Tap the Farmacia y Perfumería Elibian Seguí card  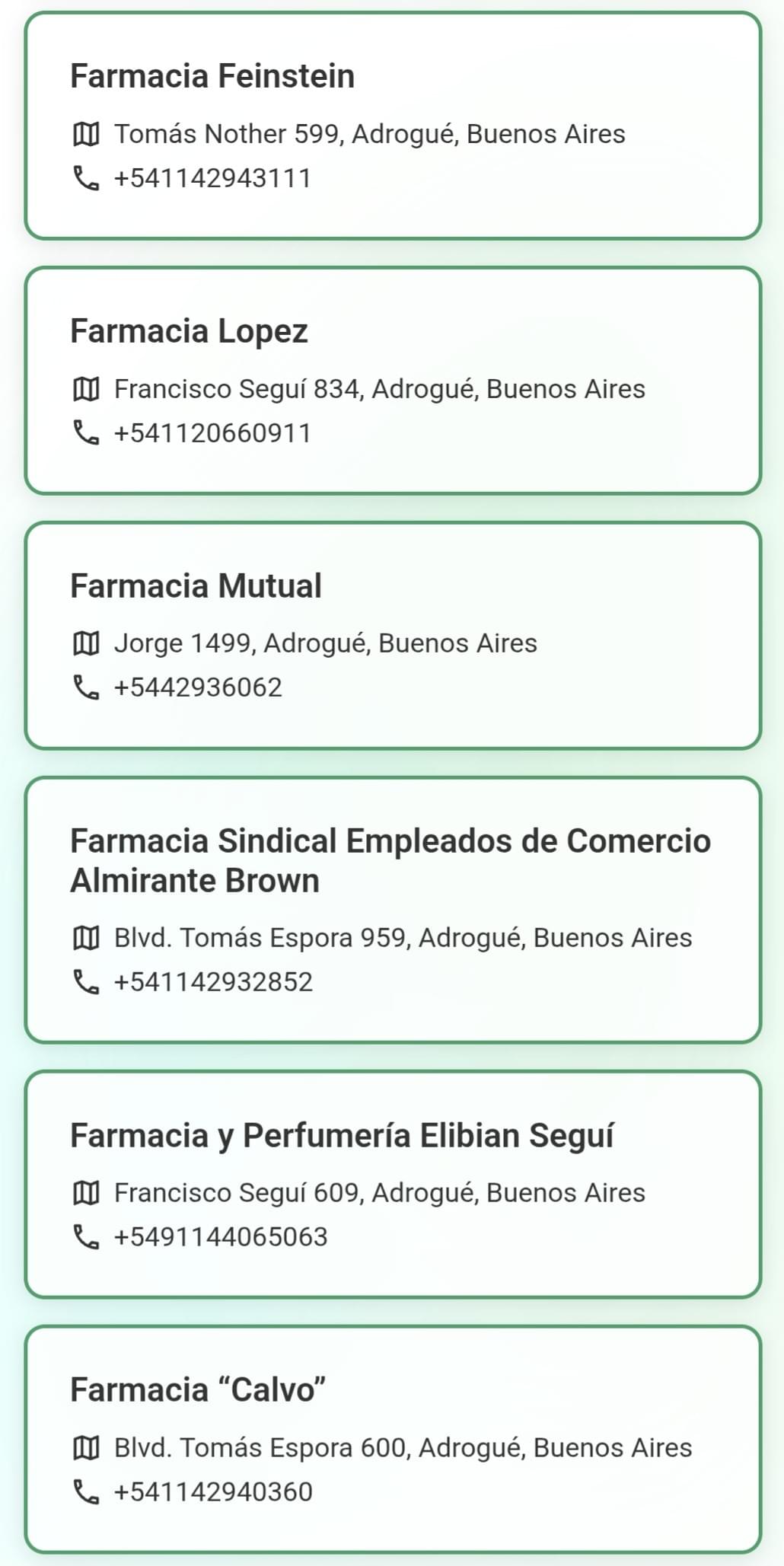pos(392,1184)
